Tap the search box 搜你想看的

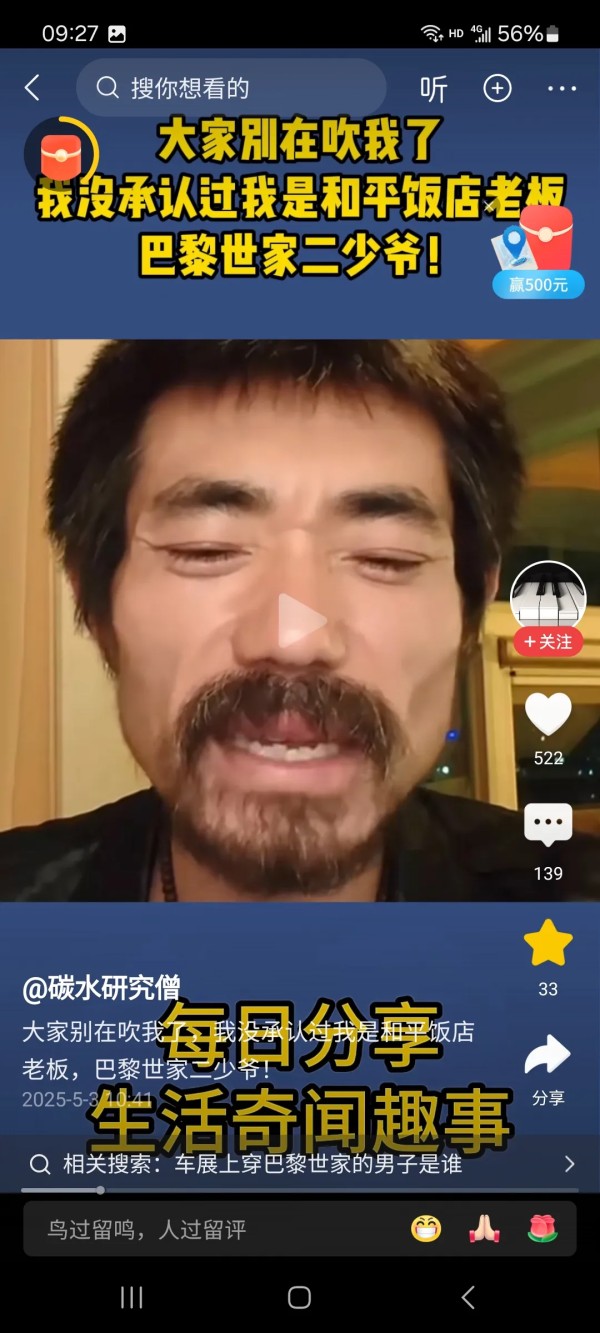point(230,88)
